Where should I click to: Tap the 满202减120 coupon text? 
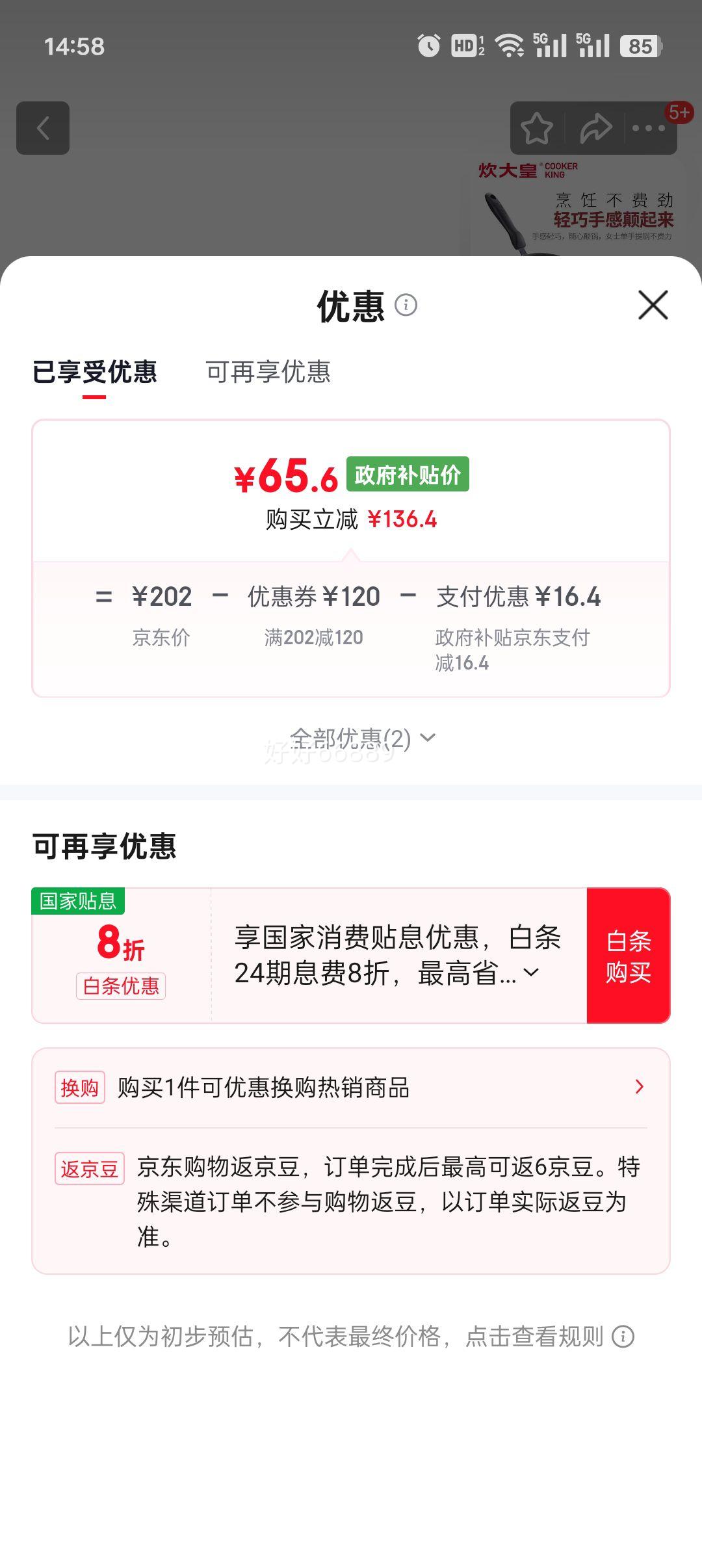click(x=313, y=638)
